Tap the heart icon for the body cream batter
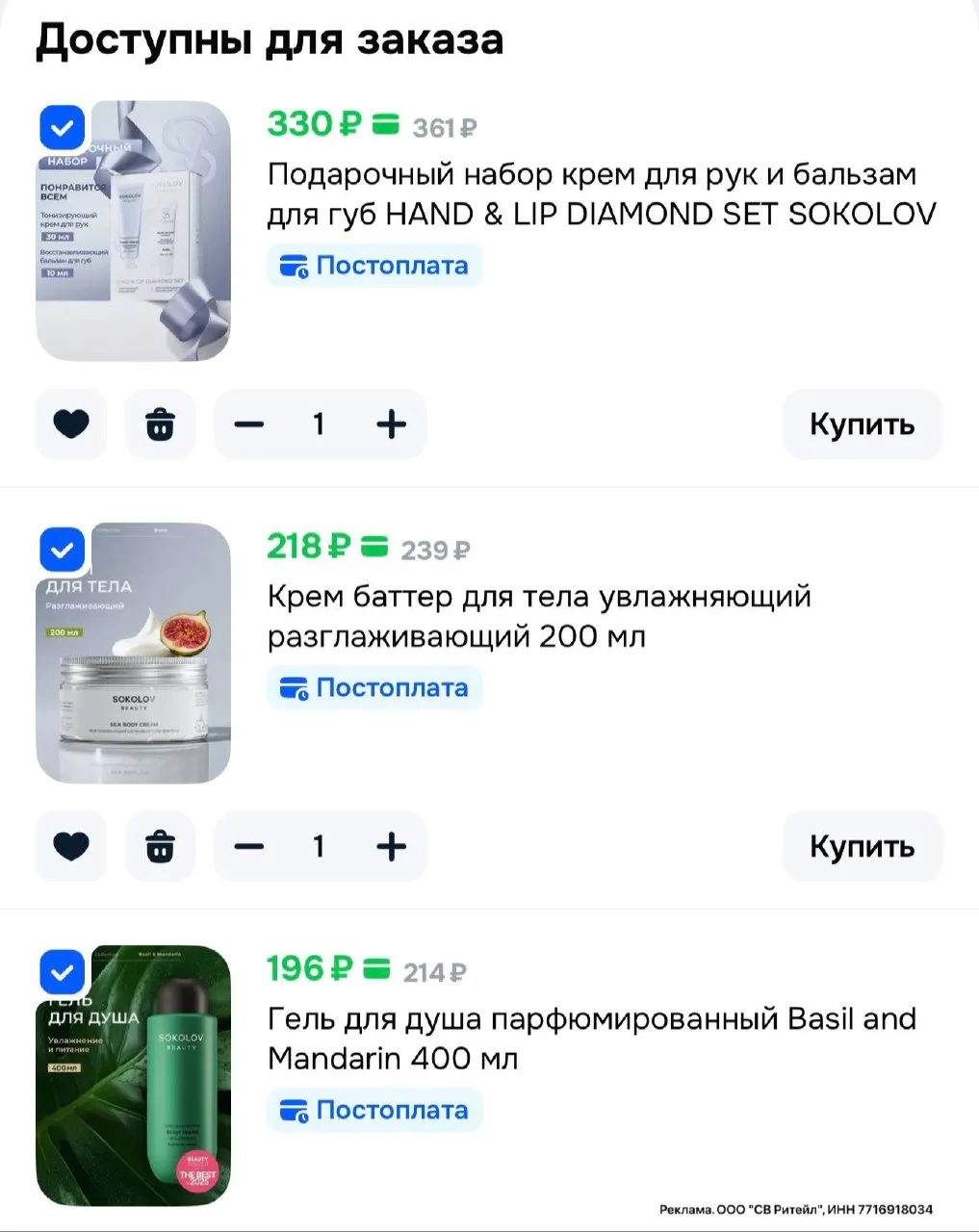 click(71, 846)
